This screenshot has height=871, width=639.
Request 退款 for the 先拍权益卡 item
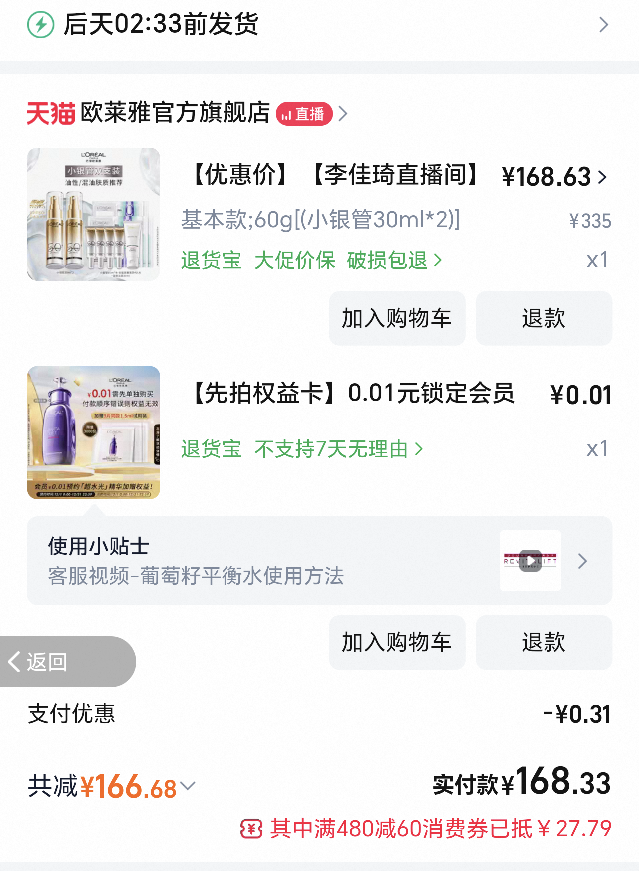pyautogui.click(x=543, y=642)
